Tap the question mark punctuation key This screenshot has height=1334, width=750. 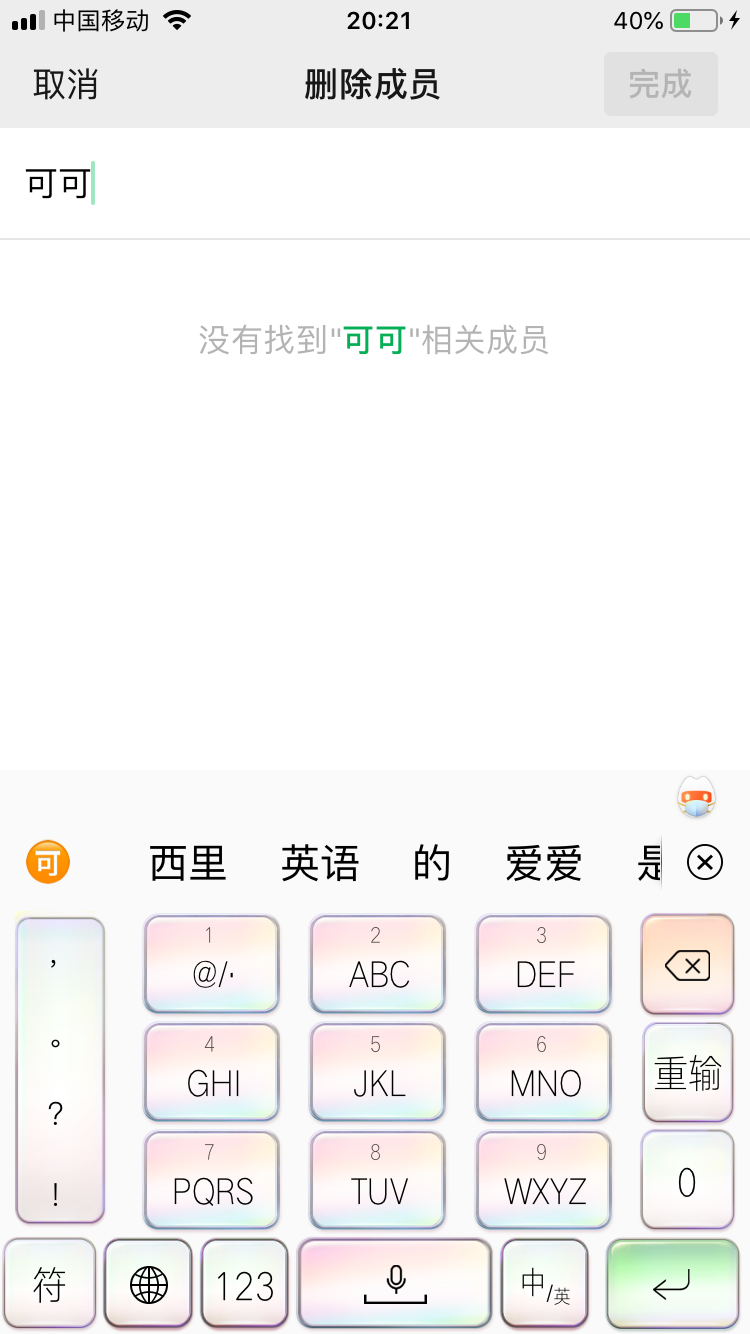pyautogui.click(x=55, y=1115)
